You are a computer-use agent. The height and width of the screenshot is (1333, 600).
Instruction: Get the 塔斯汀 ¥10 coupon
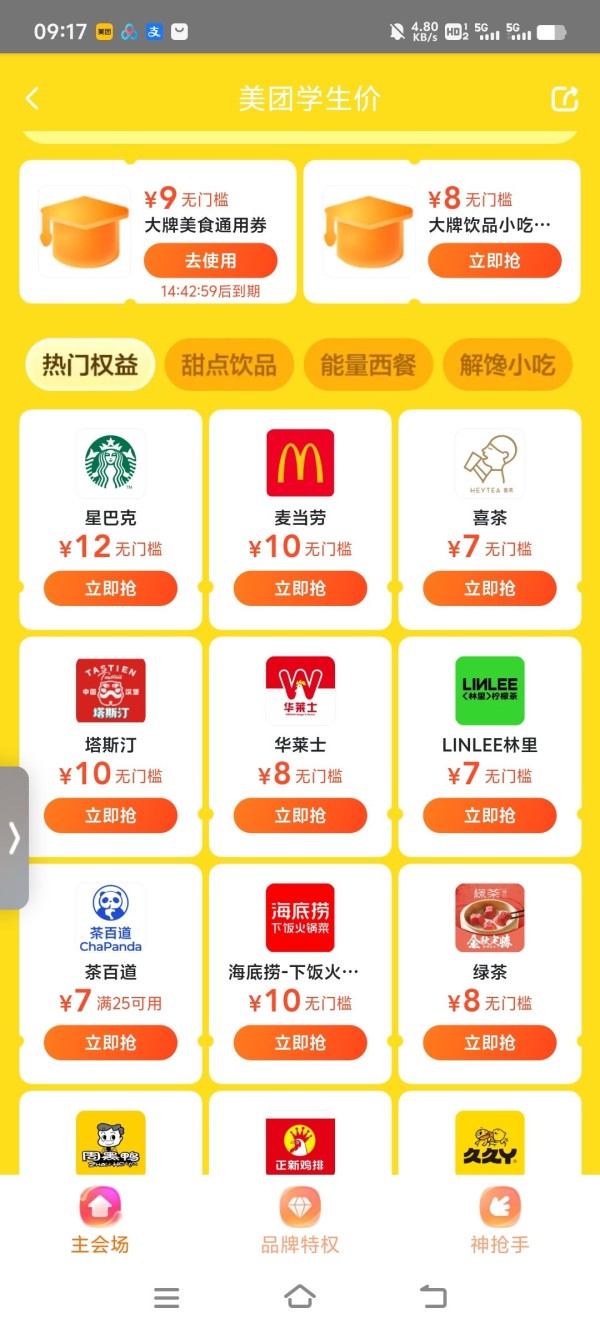pos(110,816)
